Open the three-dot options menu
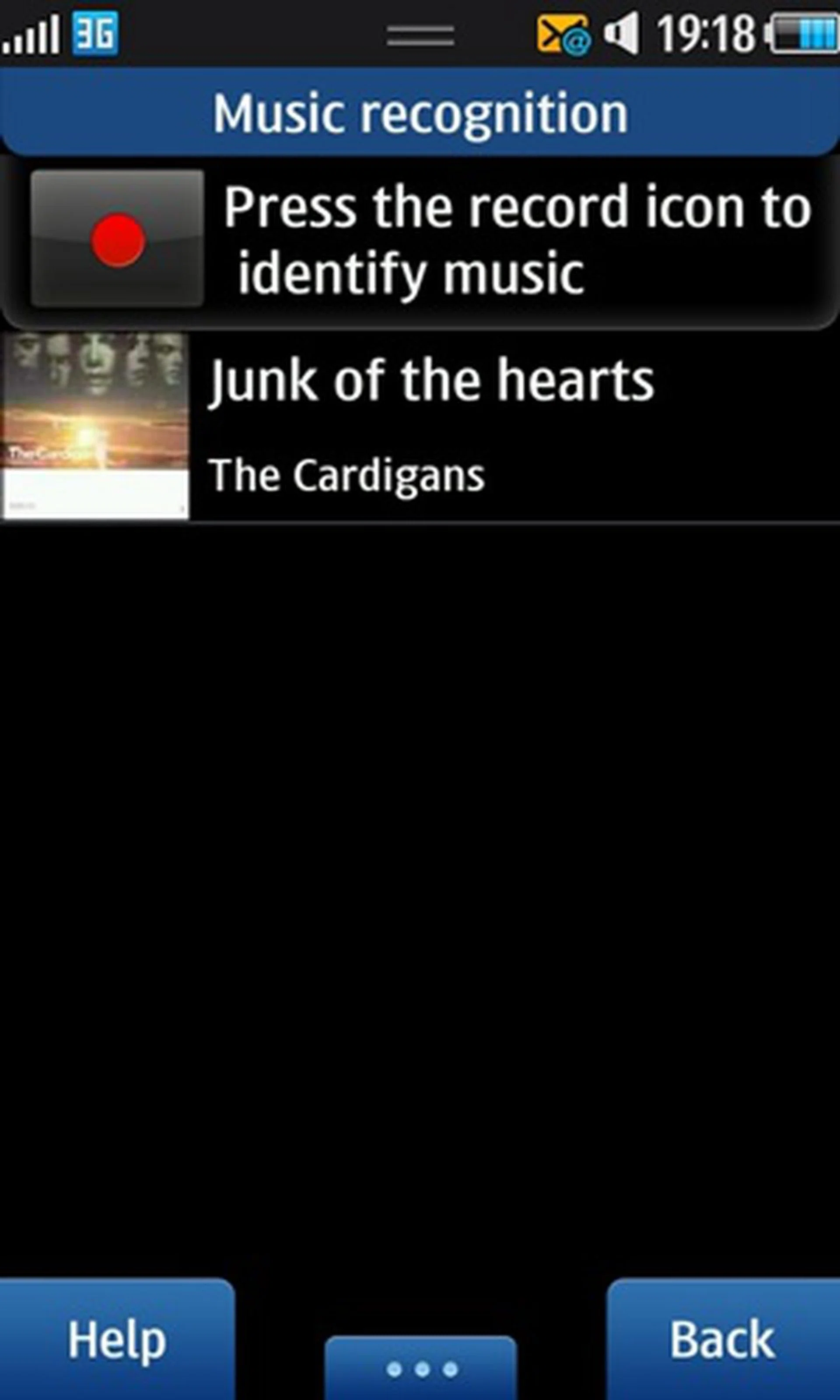The image size is (840, 1400). coord(420,1368)
